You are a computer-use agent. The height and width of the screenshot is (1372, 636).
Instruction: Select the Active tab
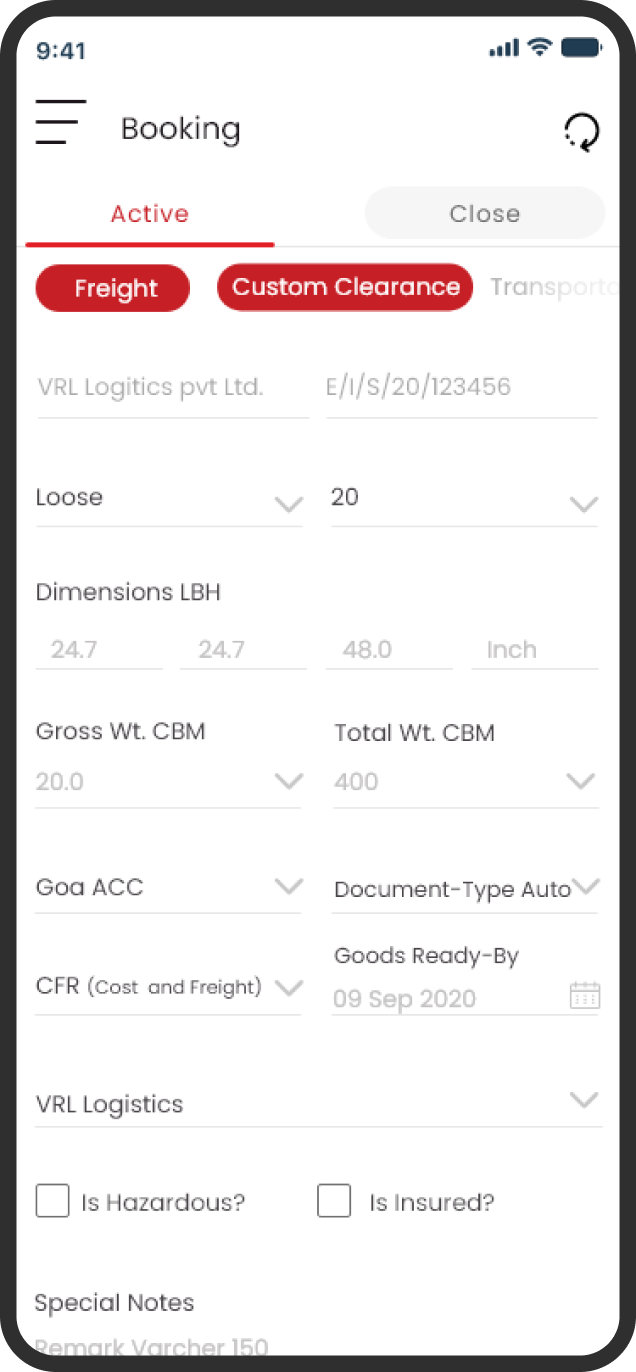pyautogui.click(x=150, y=214)
